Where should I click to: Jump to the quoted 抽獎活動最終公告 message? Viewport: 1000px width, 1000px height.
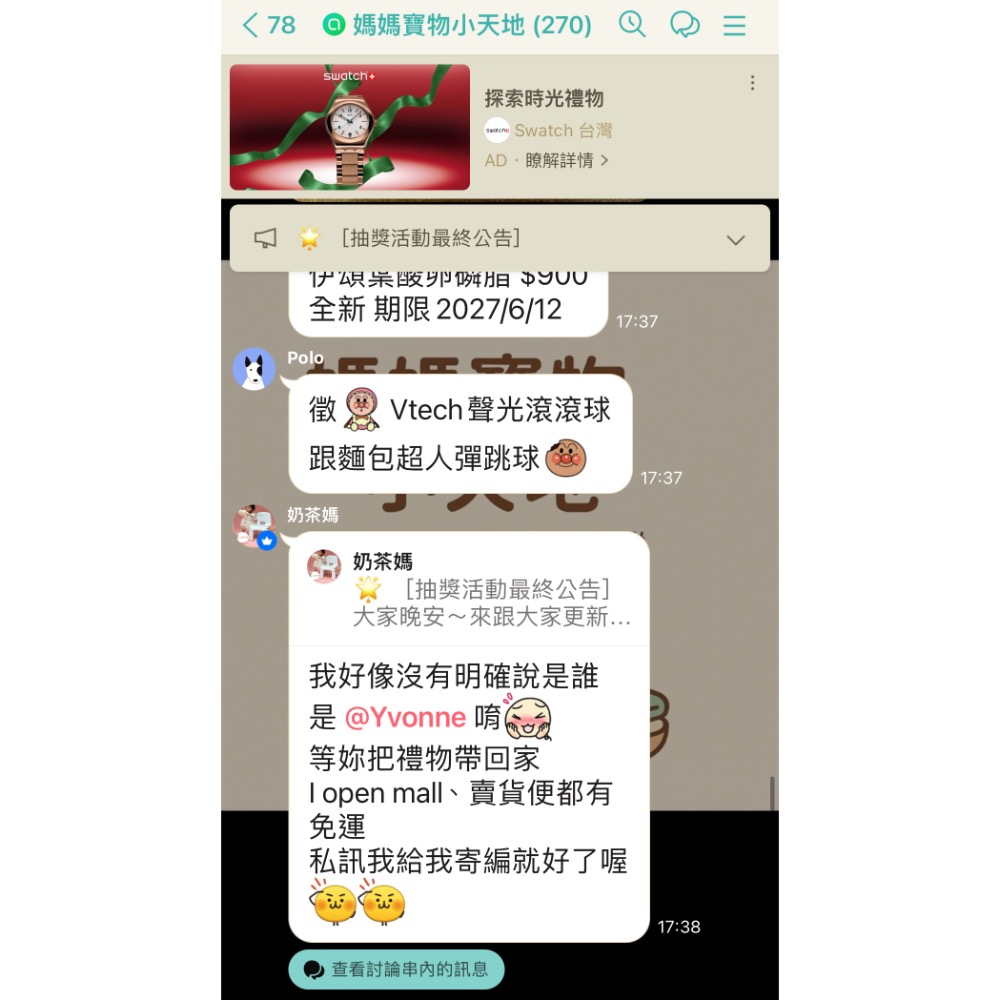(470, 590)
